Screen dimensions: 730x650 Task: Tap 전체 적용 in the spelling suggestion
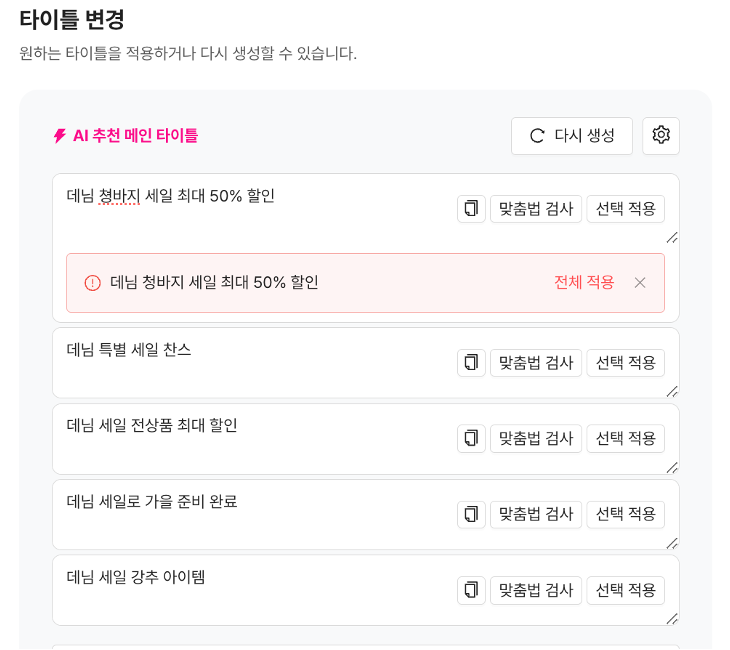pos(584,283)
